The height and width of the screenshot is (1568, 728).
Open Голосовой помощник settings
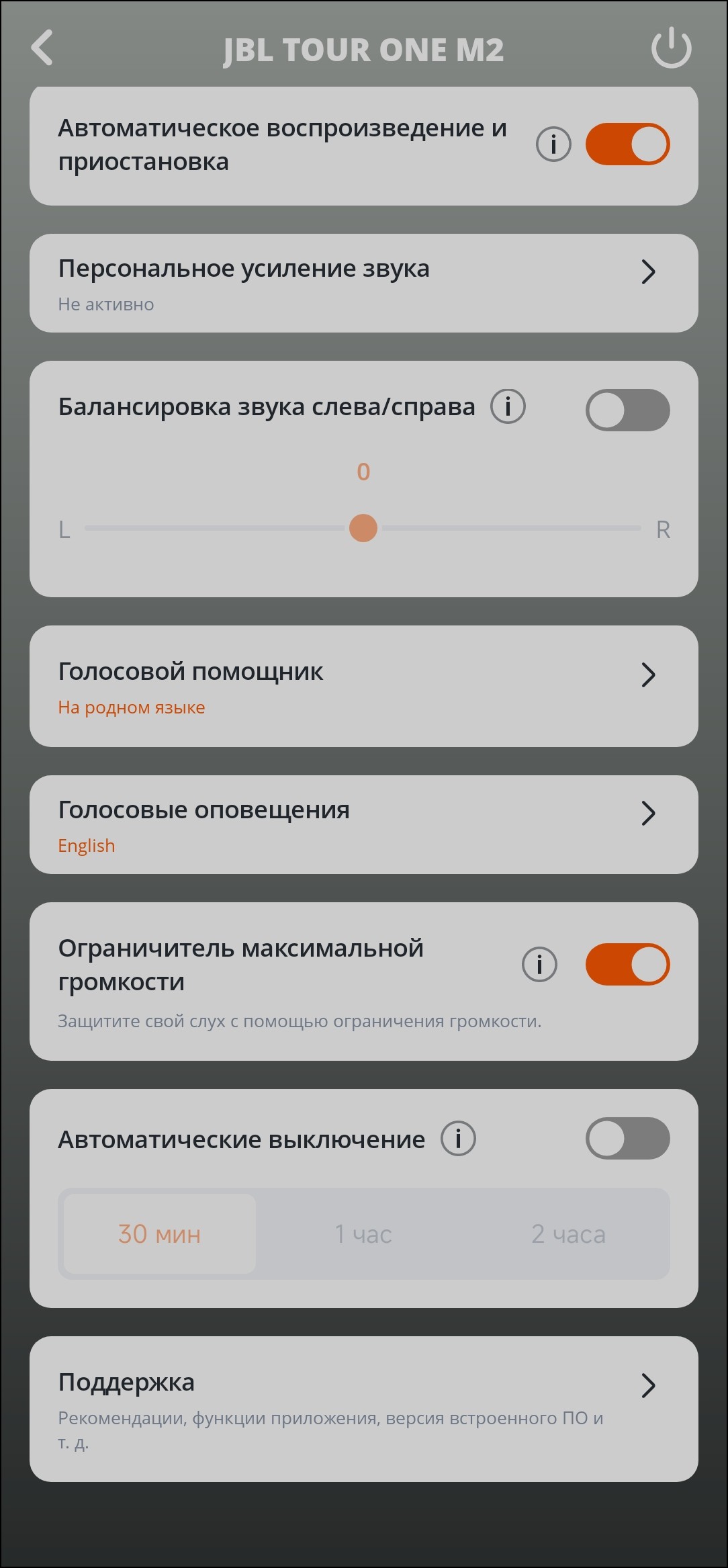(363, 686)
